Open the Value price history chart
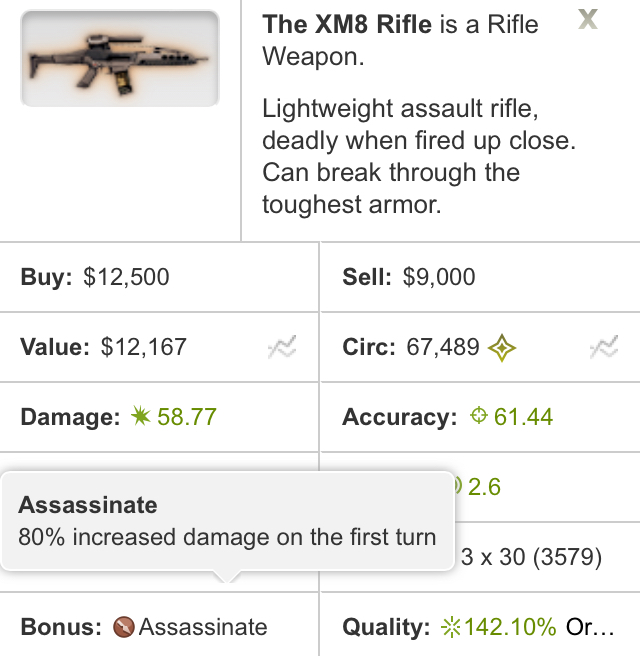Image resolution: width=640 pixels, height=656 pixels. point(282,347)
